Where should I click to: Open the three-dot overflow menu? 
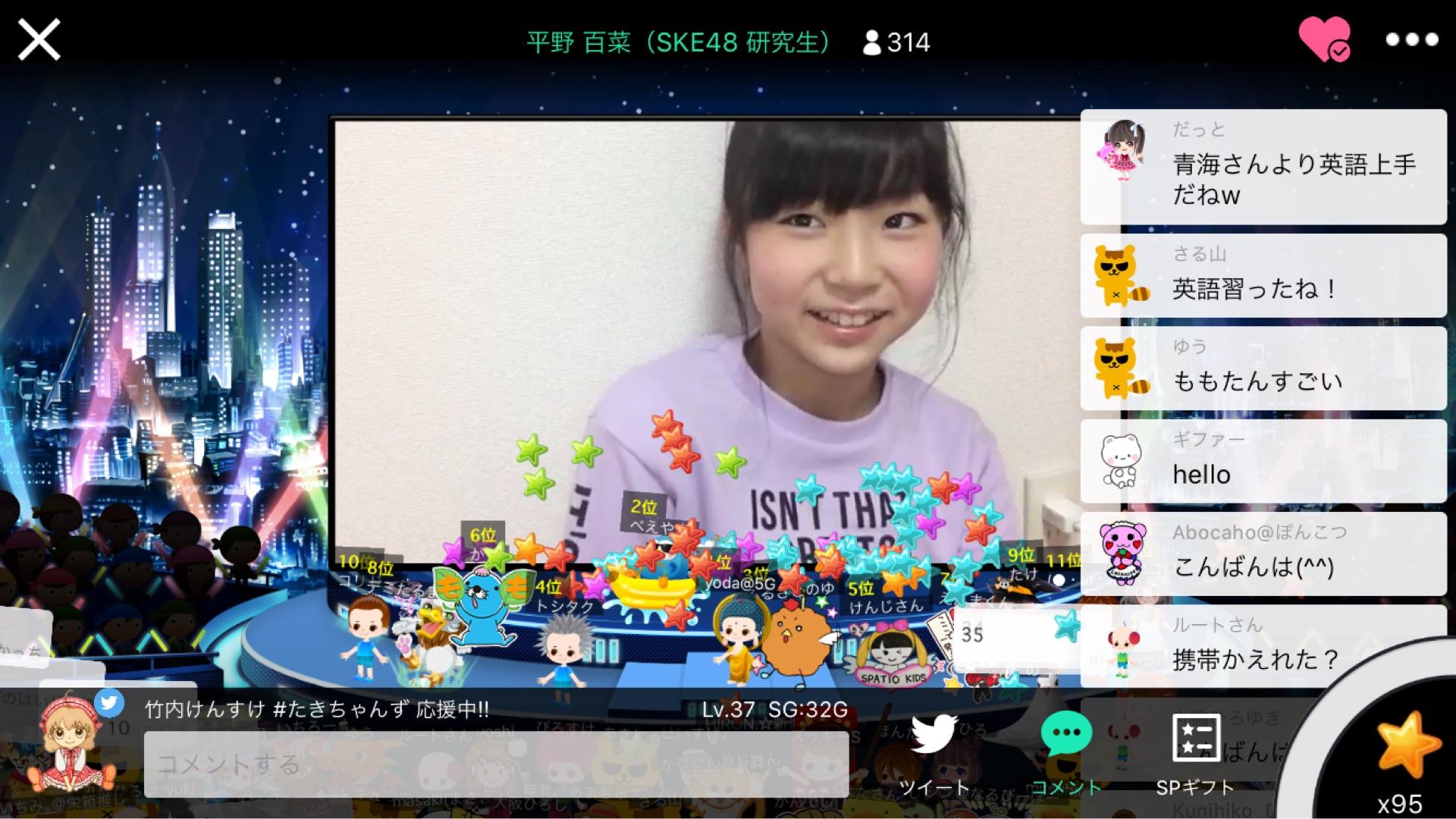coord(1412,39)
